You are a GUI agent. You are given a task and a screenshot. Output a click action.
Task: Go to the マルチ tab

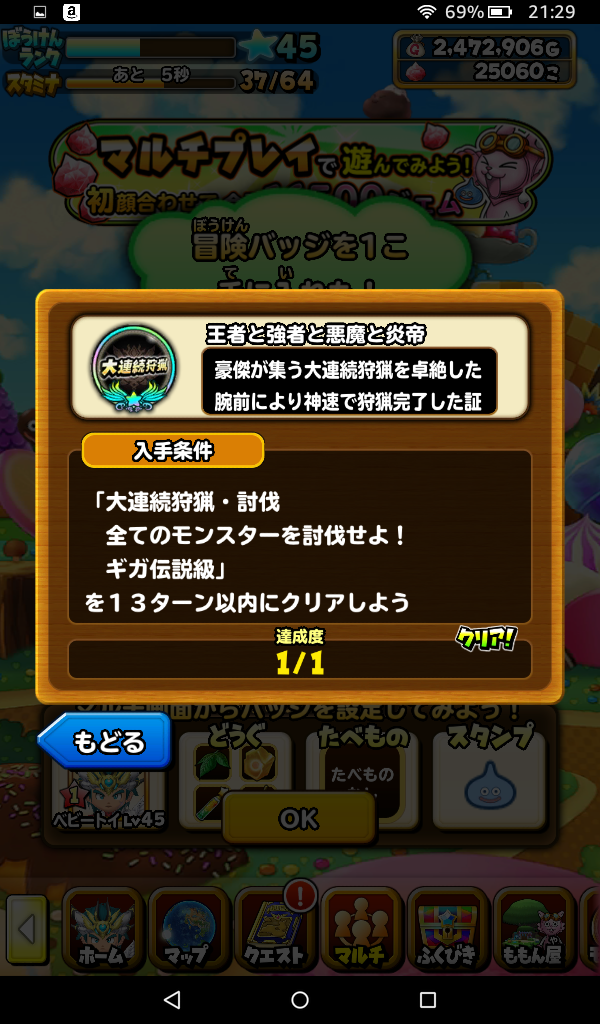360,928
